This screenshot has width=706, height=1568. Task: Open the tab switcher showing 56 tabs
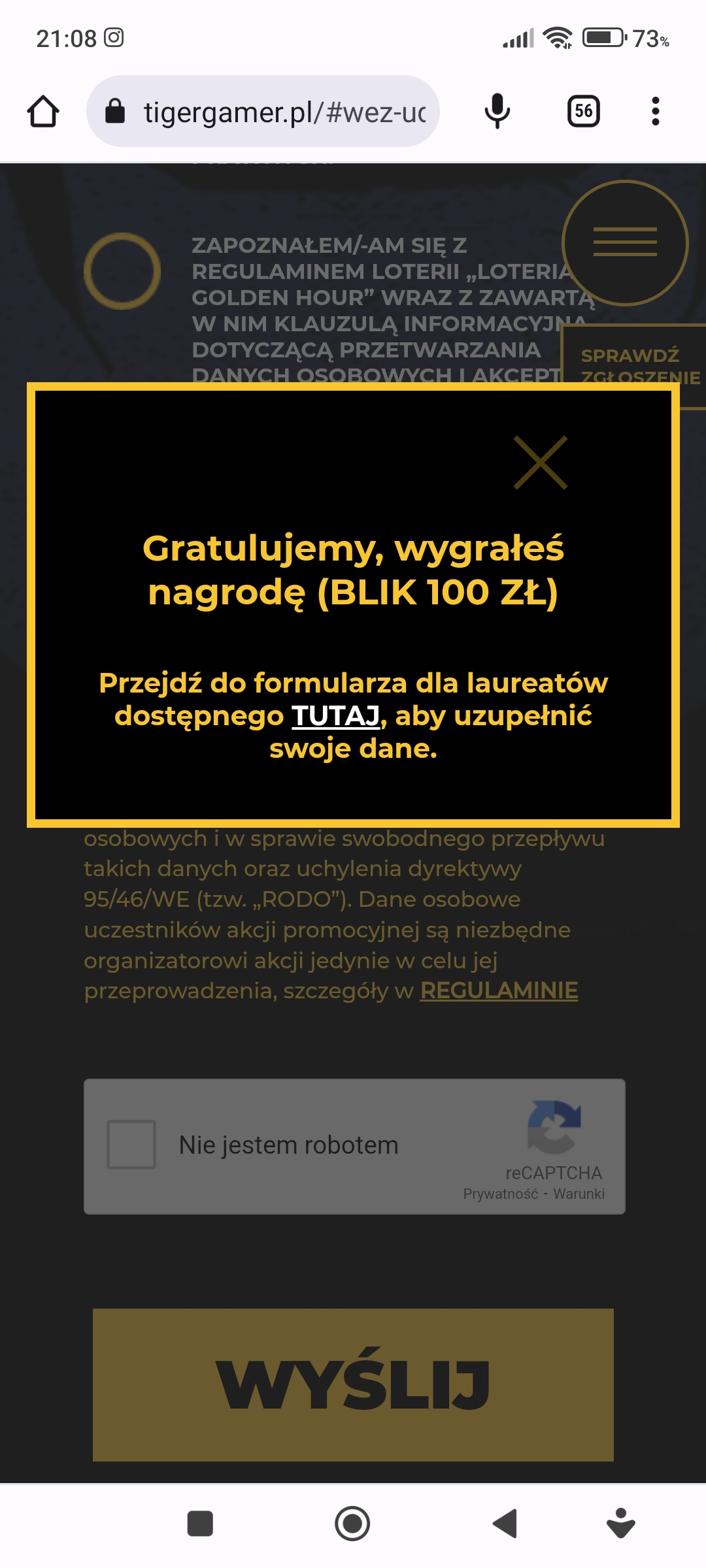(x=583, y=112)
